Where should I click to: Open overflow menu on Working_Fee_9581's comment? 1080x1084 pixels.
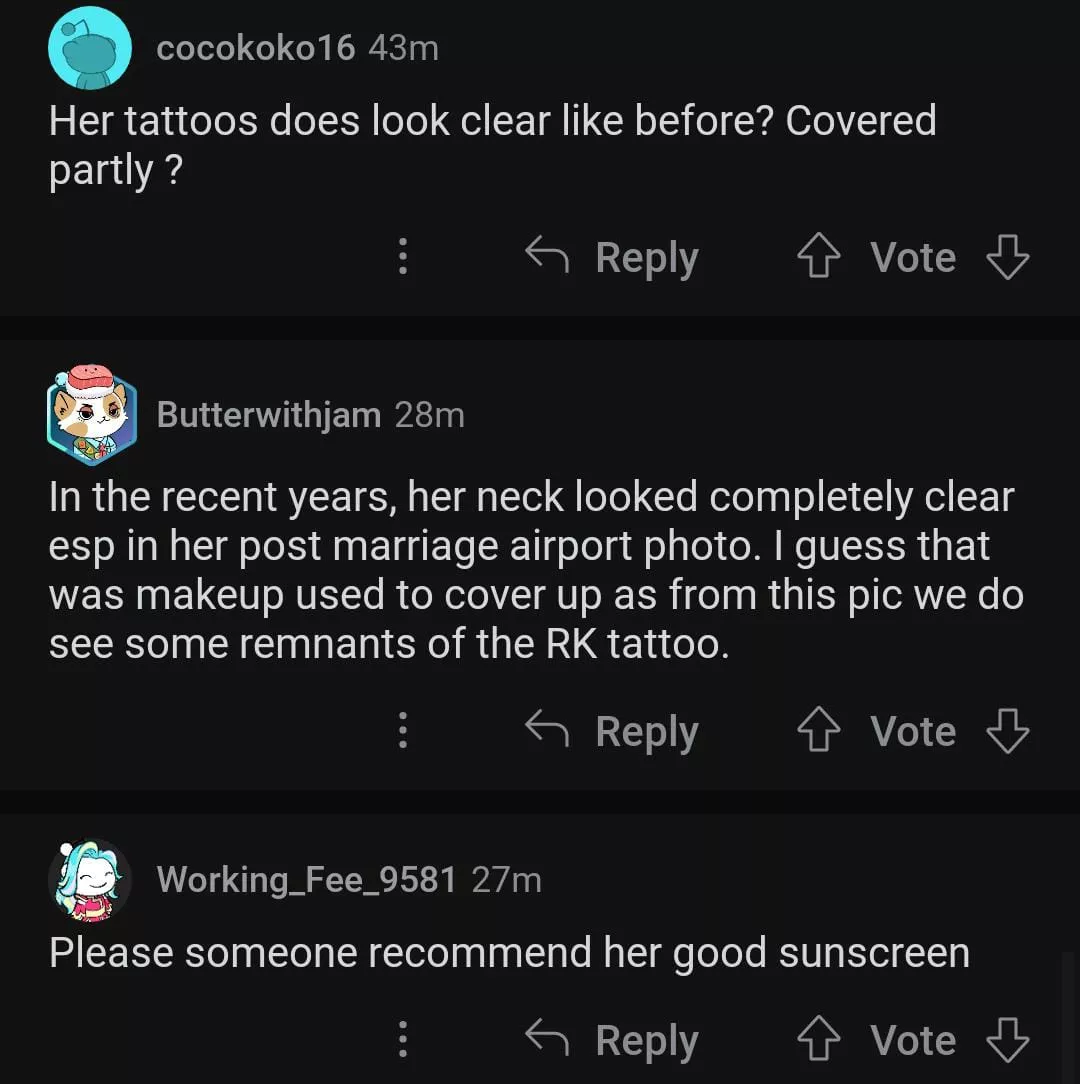pyautogui.click(x=403, y=1040)
